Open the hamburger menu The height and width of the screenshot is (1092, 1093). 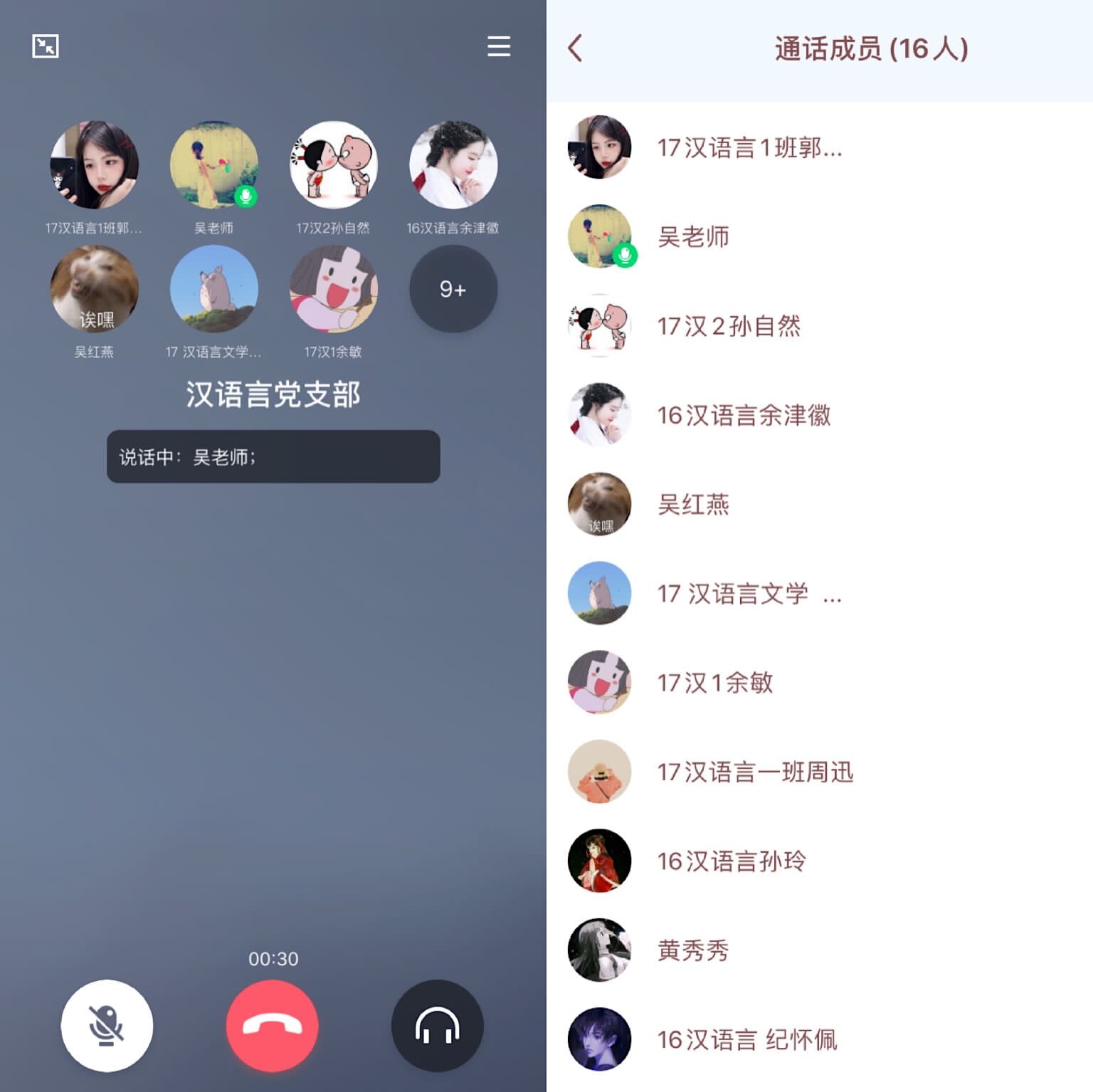coord(498,46)
